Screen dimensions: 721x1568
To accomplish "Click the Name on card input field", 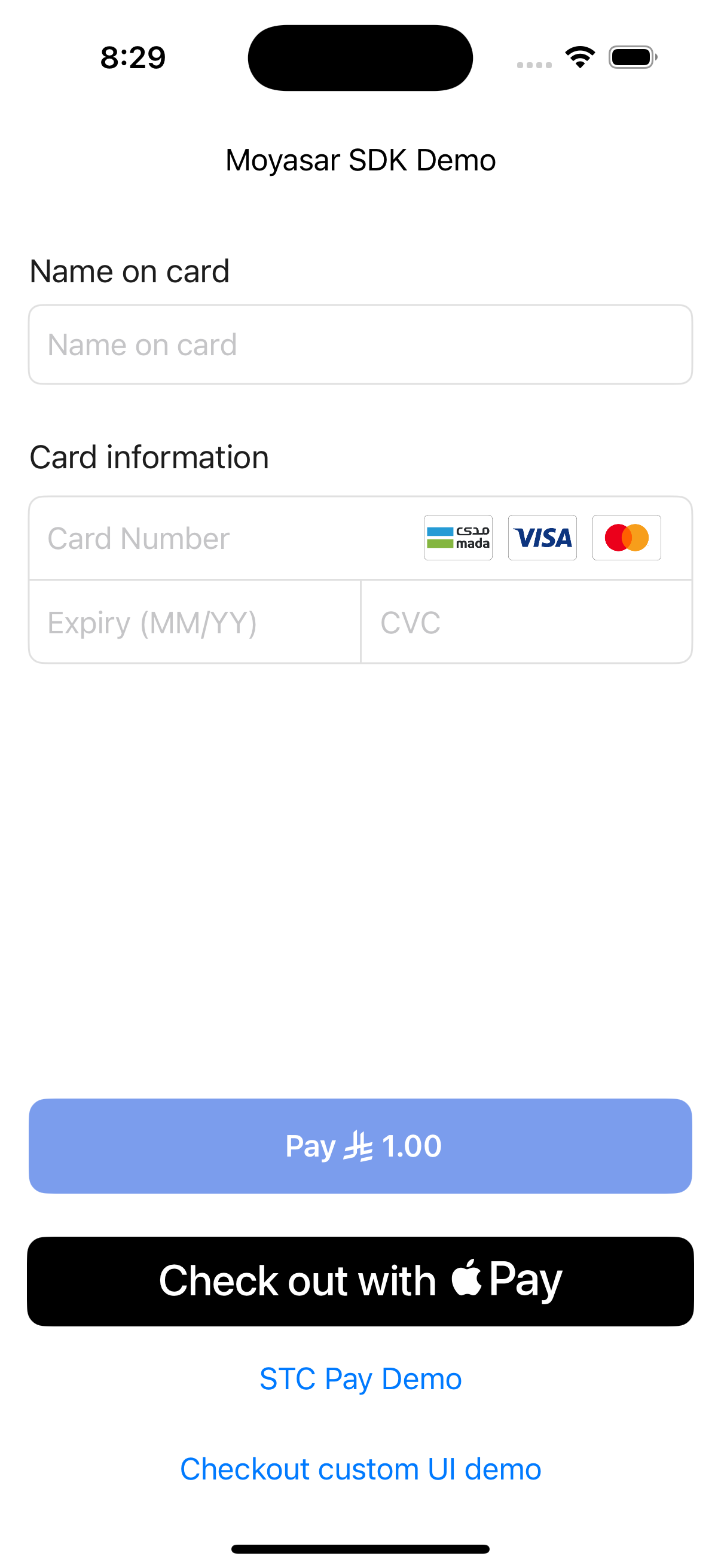I will click(x=360, y=344).
